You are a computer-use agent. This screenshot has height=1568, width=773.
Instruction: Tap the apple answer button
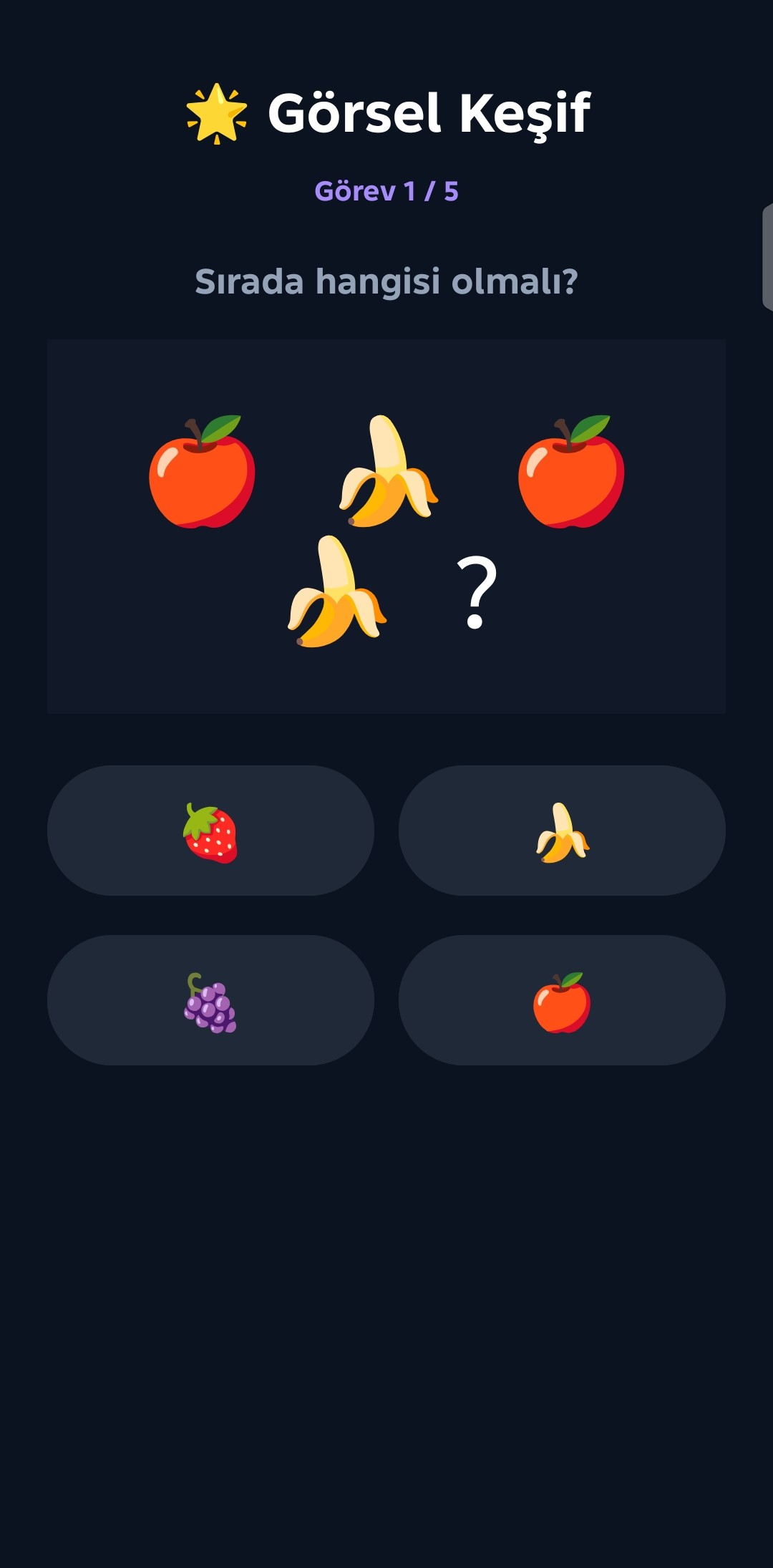point(562,1000)
